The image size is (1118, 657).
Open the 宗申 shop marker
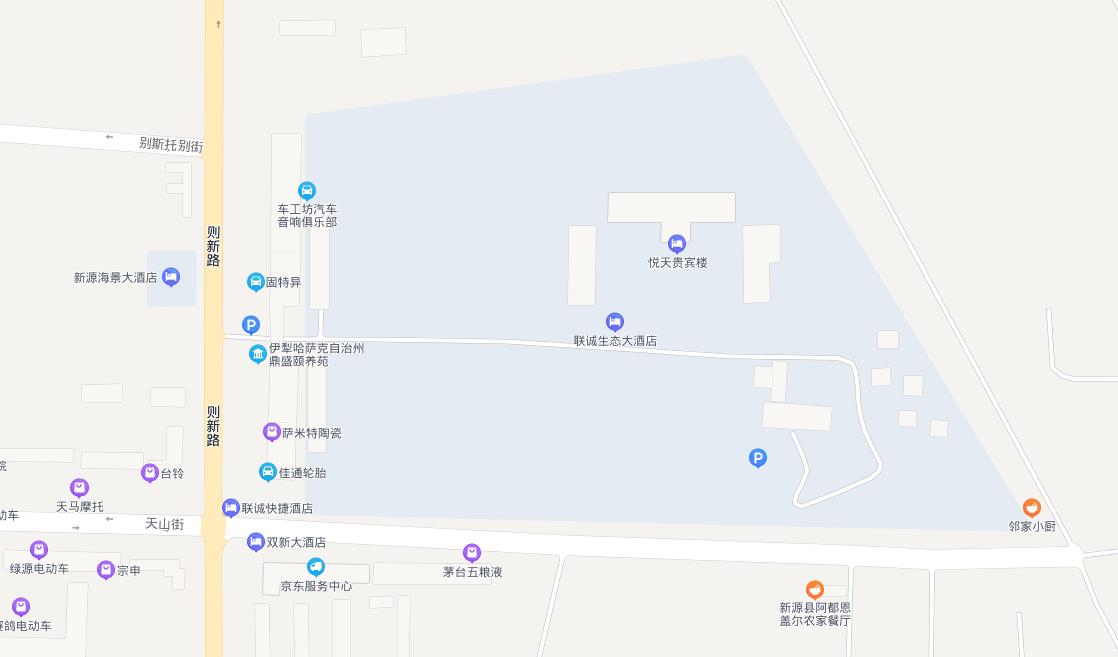pos(106,570)
